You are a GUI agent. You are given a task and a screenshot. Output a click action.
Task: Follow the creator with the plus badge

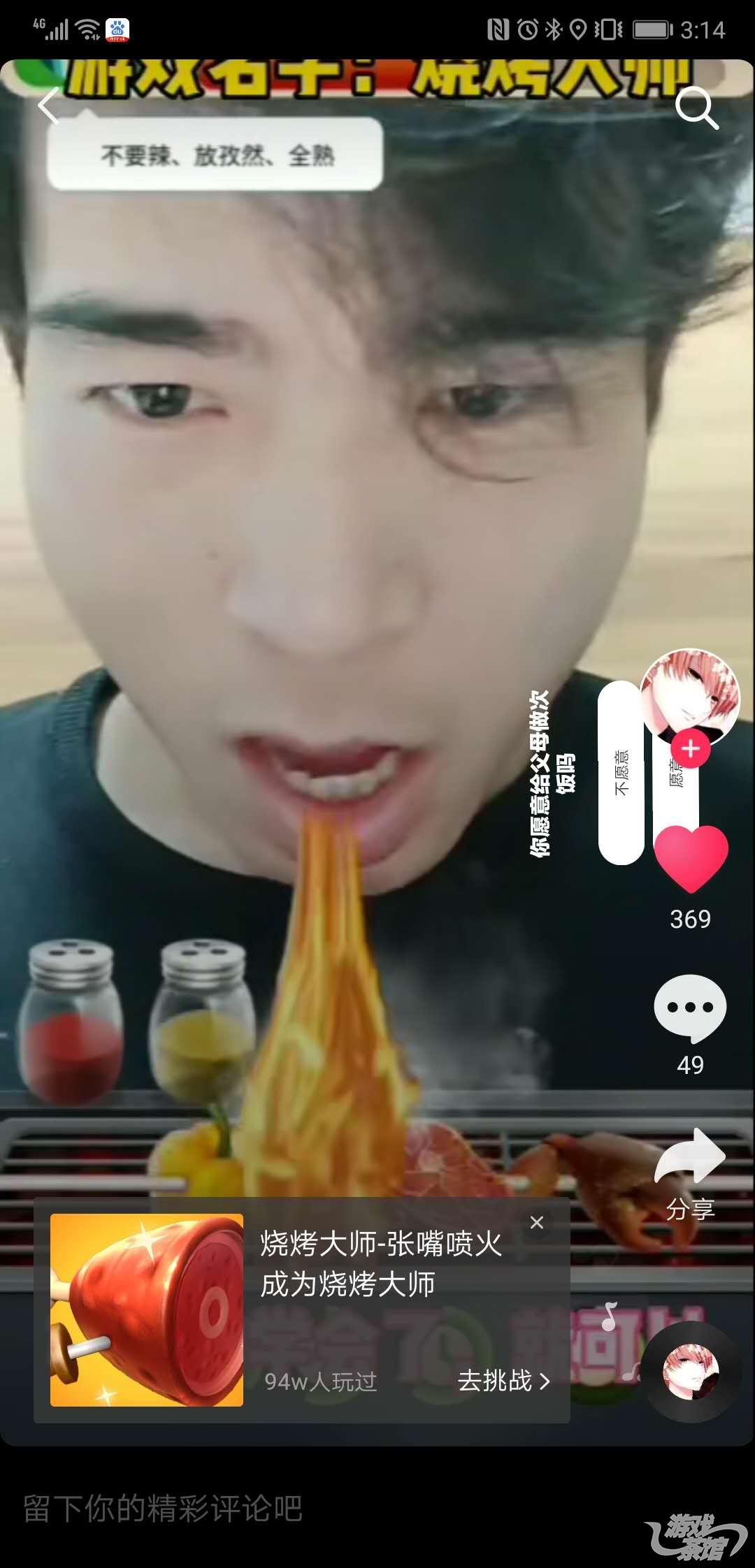(690, 749)
